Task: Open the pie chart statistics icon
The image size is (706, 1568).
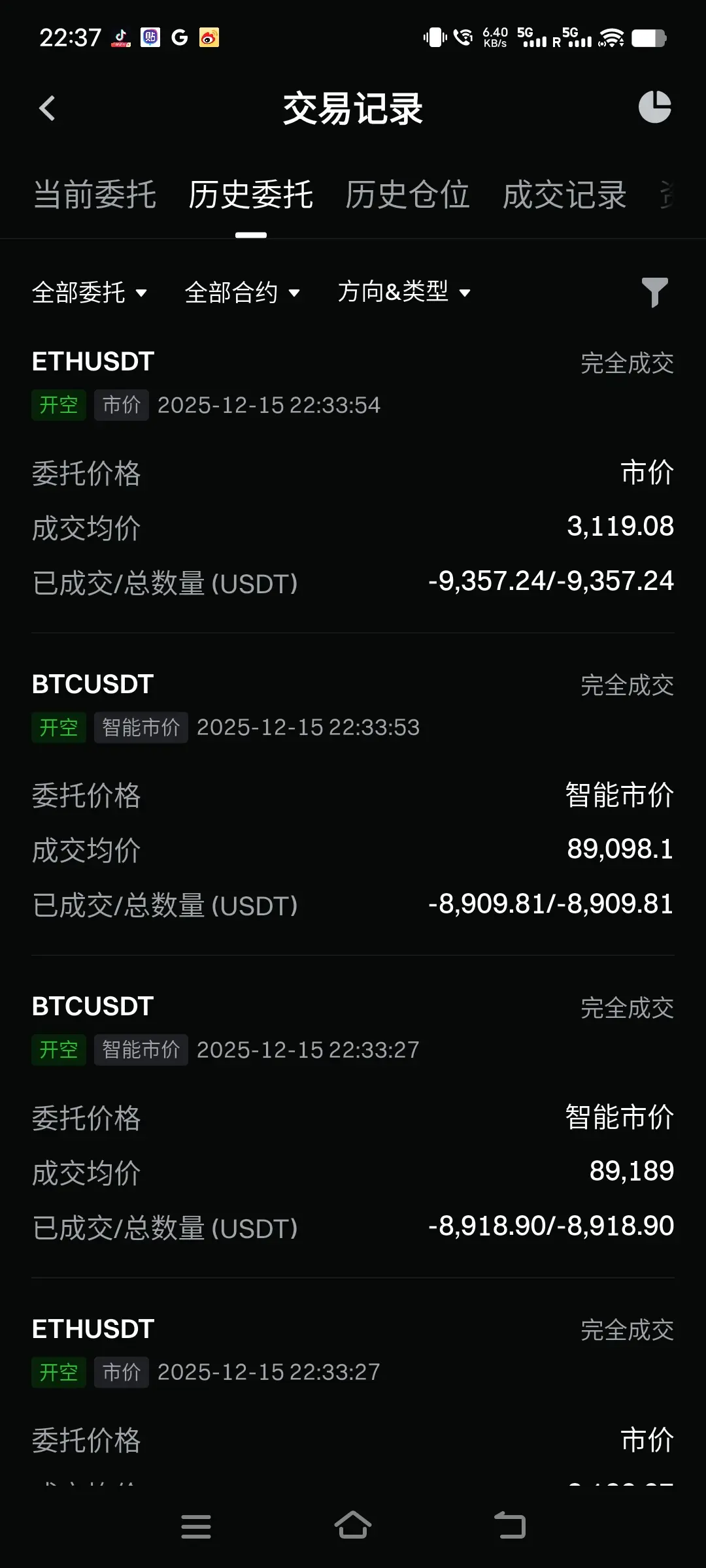Action: 654,107
